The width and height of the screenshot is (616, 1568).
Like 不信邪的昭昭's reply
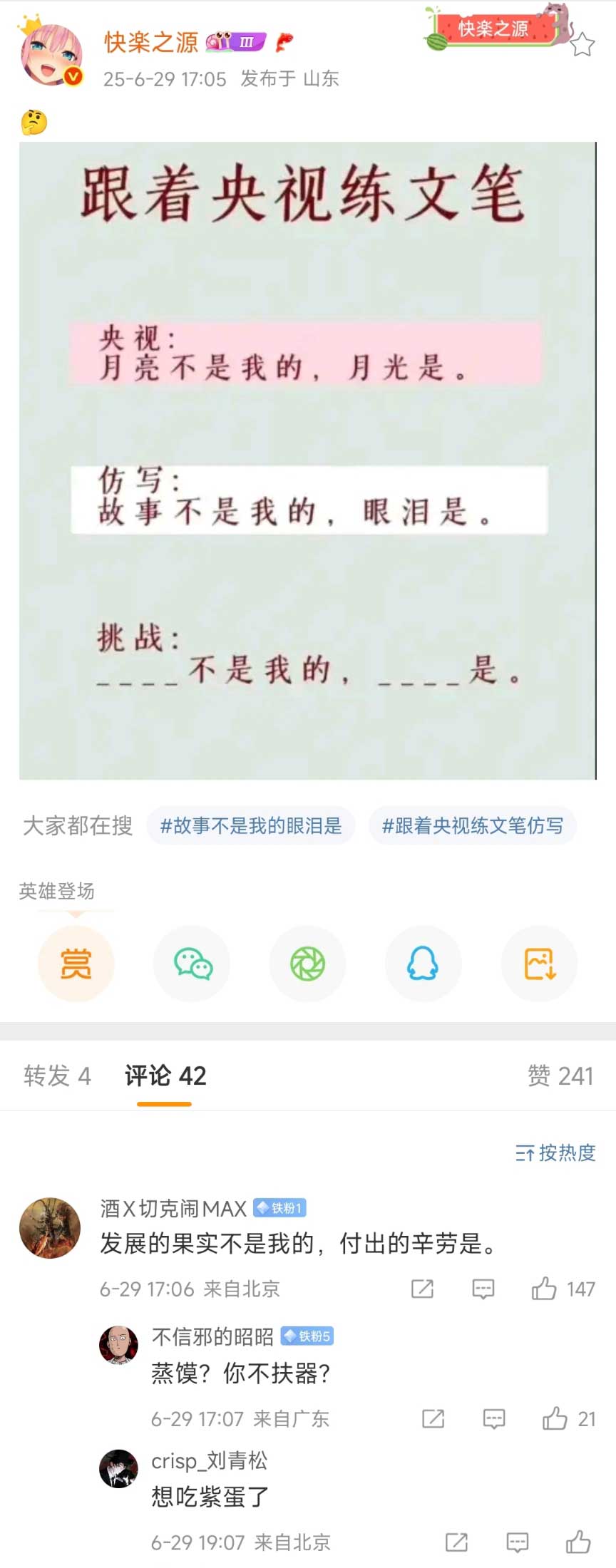(x=555, y=1419)
